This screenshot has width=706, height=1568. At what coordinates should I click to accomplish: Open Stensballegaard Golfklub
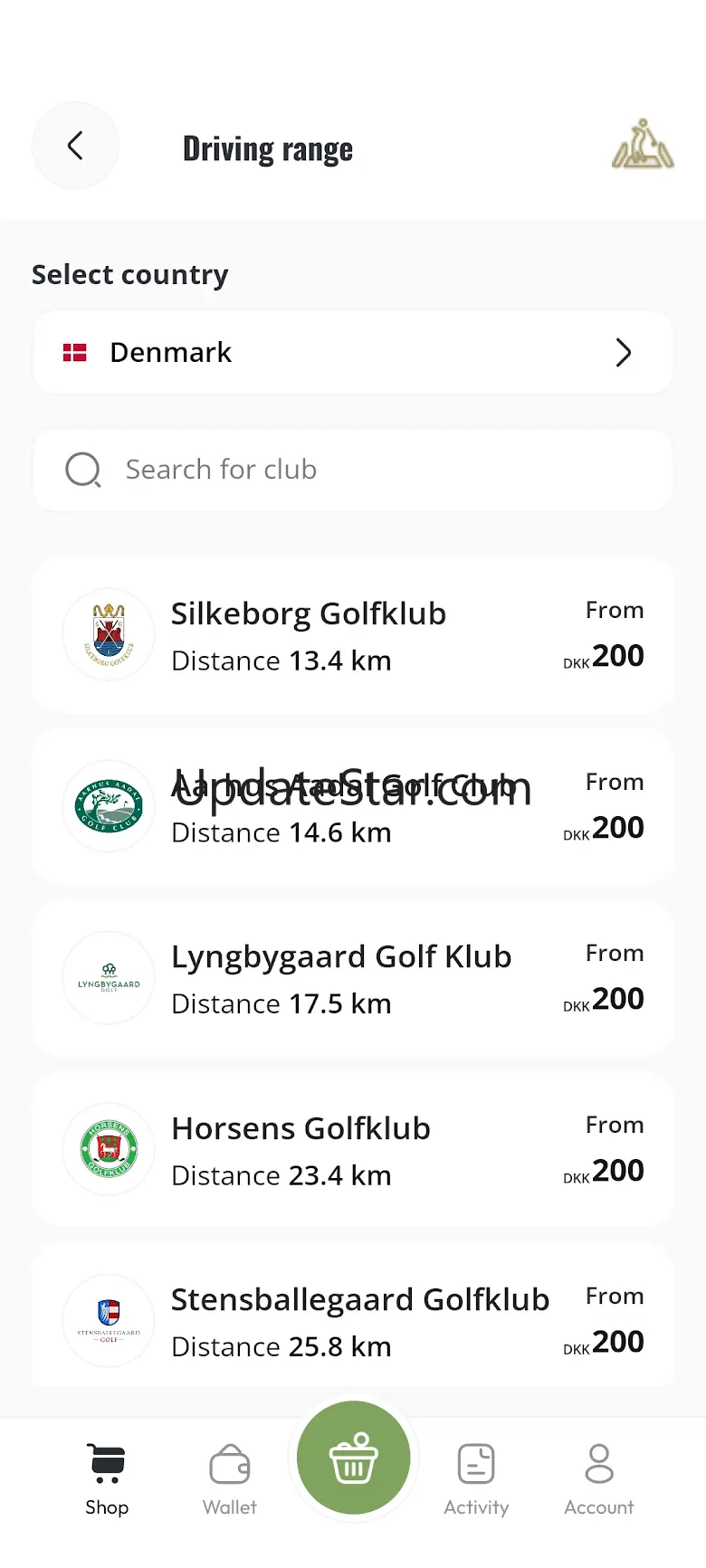coord(352,1321)
